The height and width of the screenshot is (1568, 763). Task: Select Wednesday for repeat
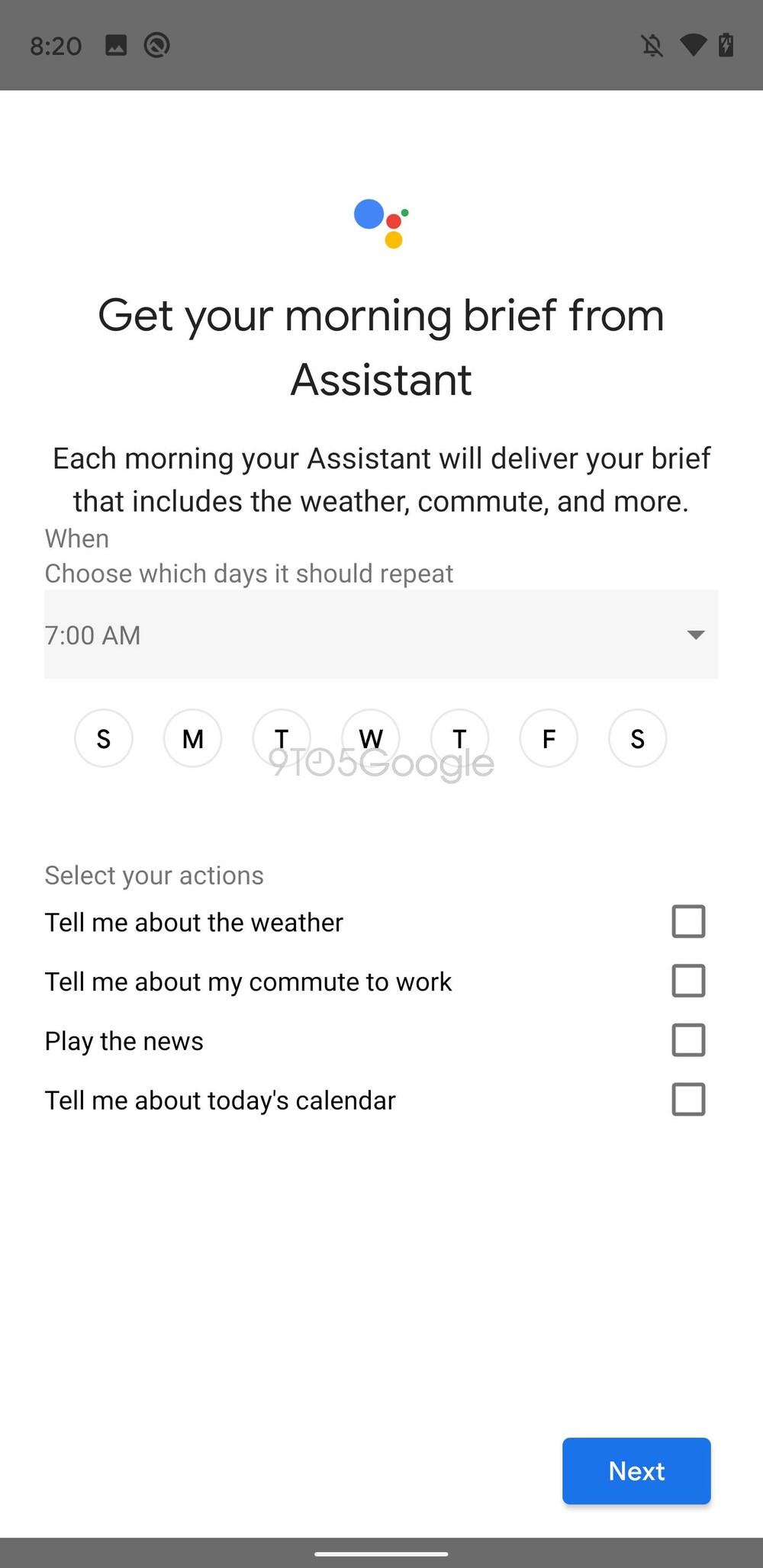pos(371,738)
